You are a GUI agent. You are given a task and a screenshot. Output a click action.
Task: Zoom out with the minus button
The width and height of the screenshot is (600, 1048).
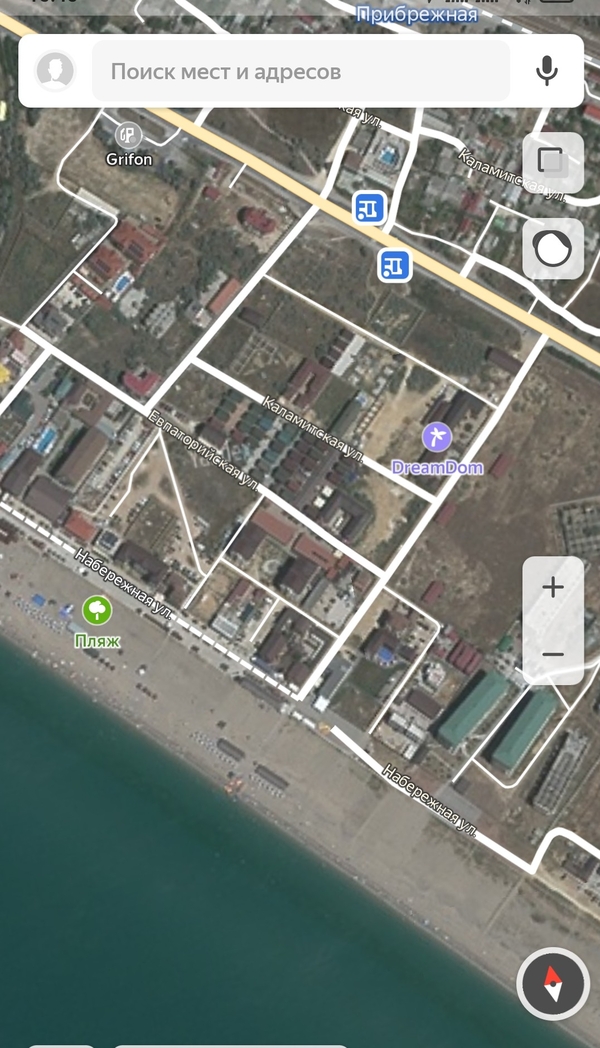(552, 654)
